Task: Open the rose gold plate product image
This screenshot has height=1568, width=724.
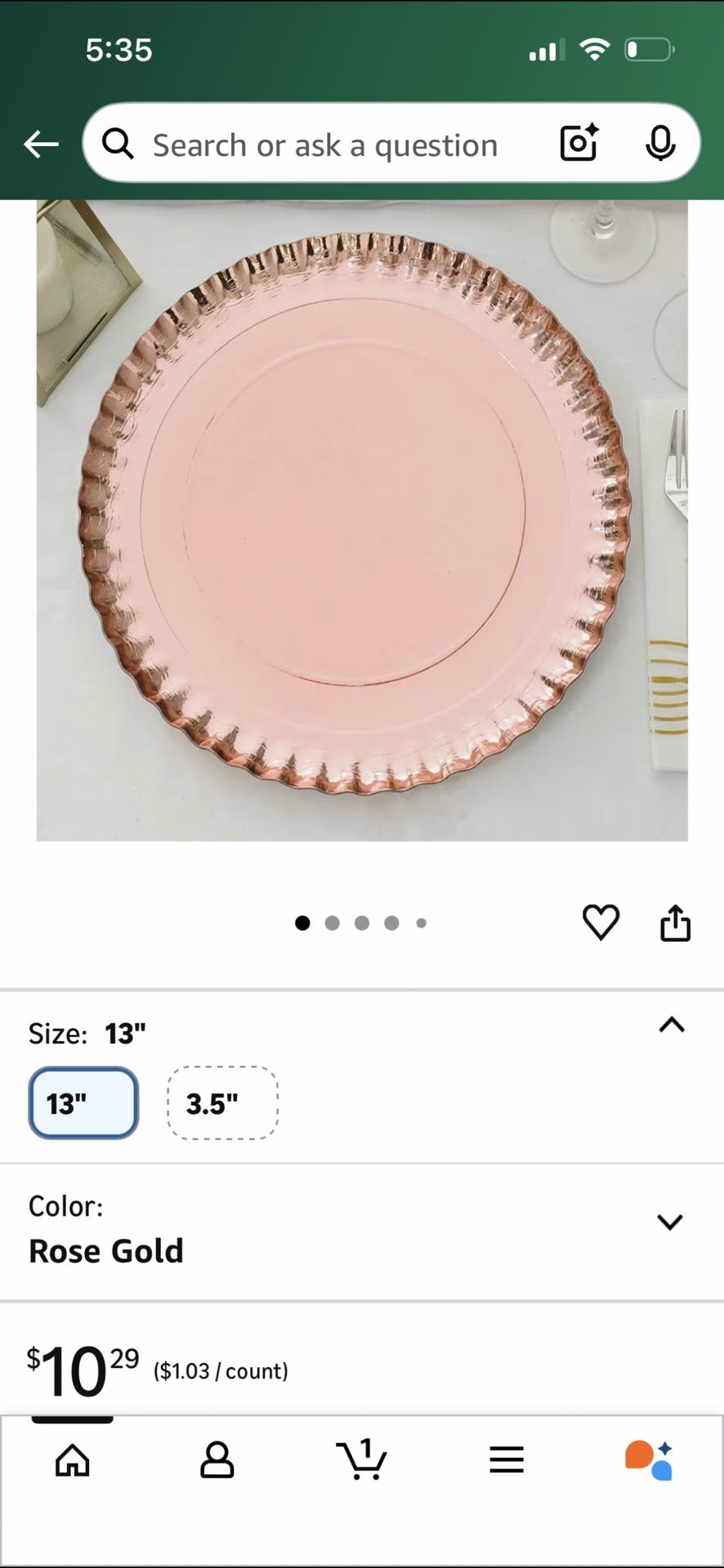Action: point(362,520)
